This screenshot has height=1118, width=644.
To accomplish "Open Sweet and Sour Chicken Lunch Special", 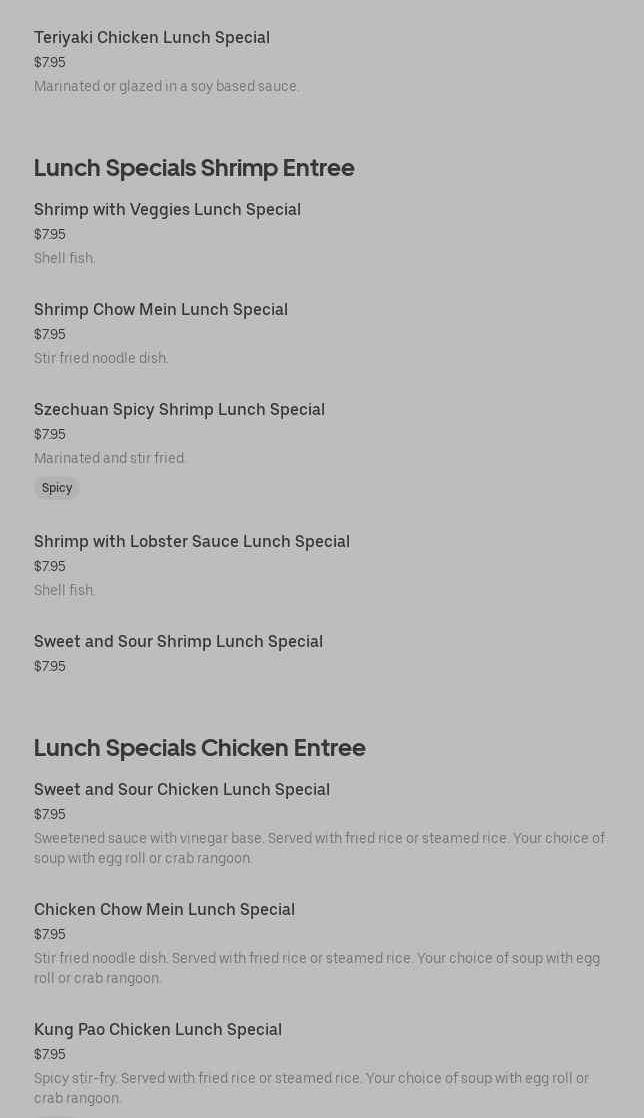I will click(182, 790).
